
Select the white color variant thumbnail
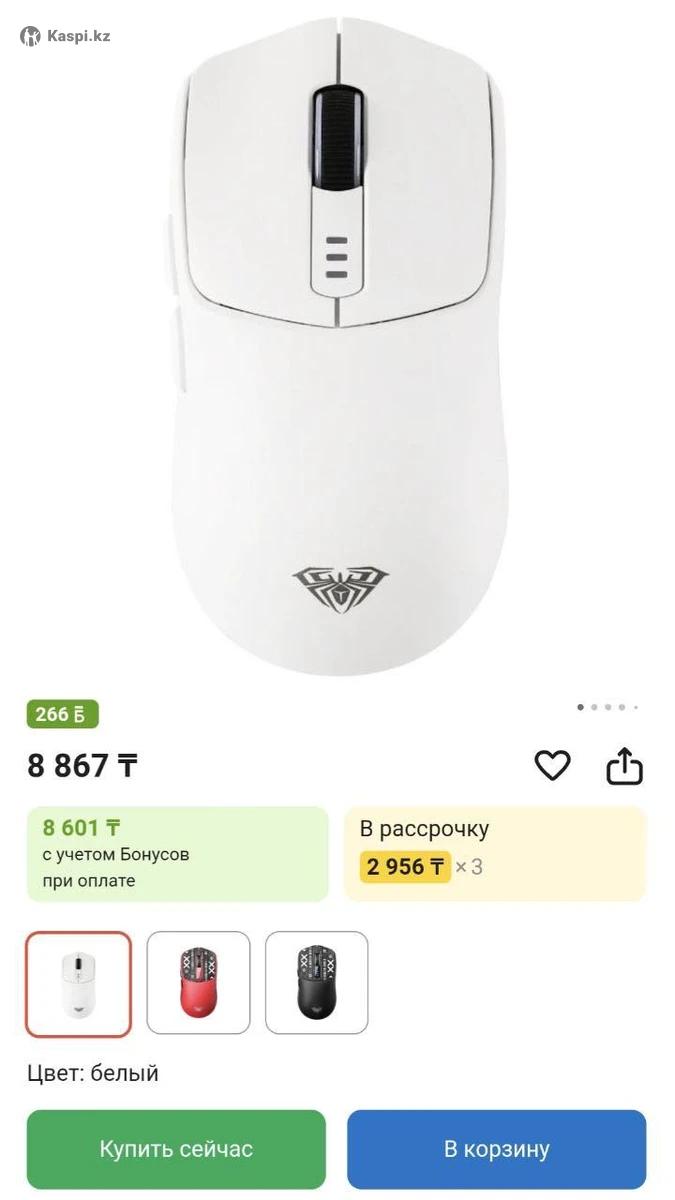pyautogui.click(x=79, y=984)
